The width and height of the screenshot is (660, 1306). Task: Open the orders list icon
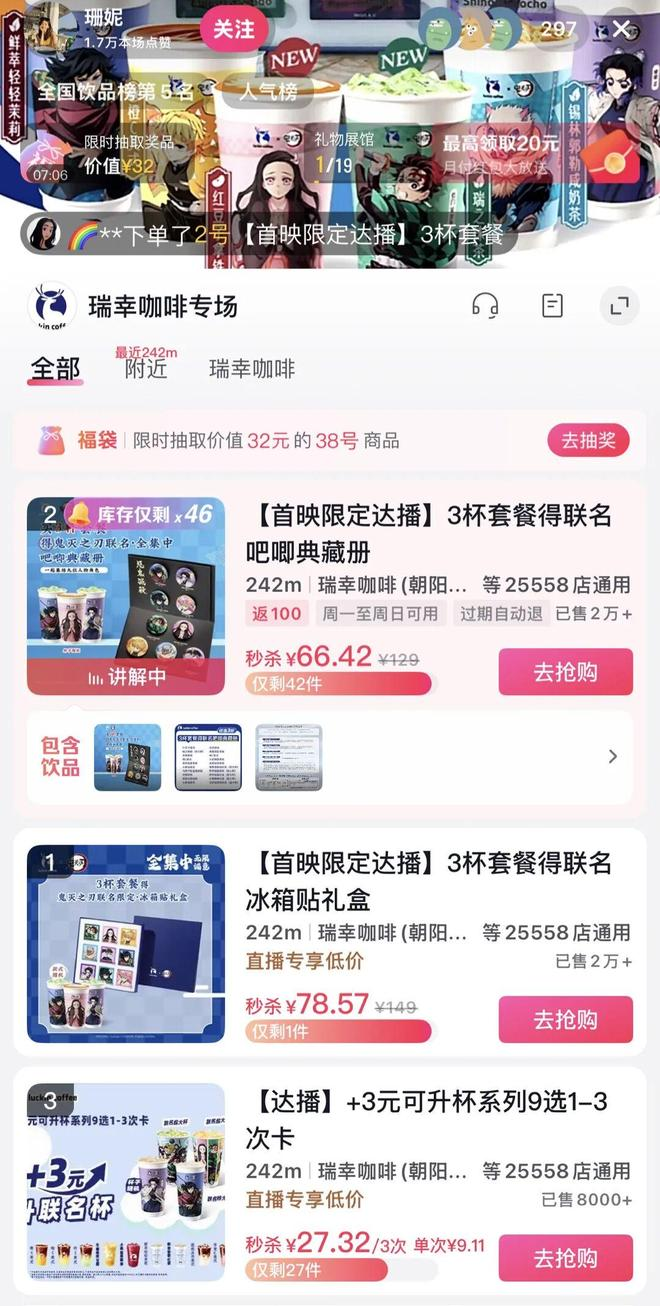coord(552,306)
